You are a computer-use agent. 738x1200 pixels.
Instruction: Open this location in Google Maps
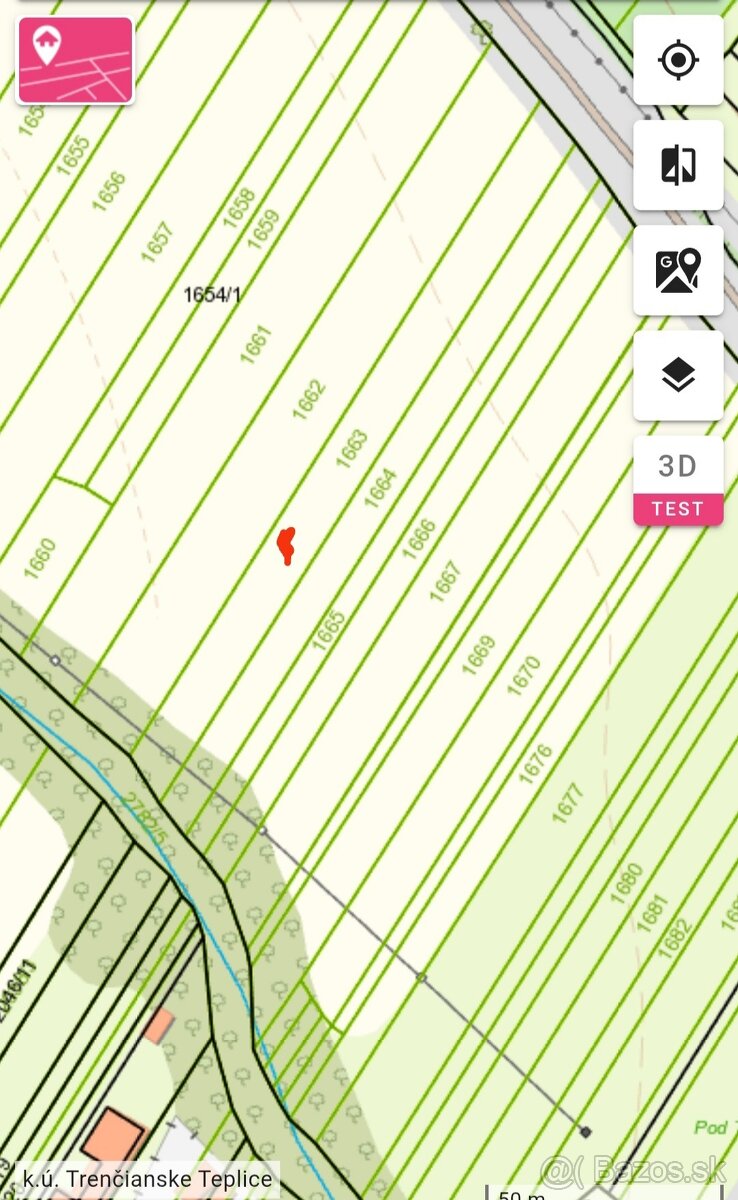678,270
